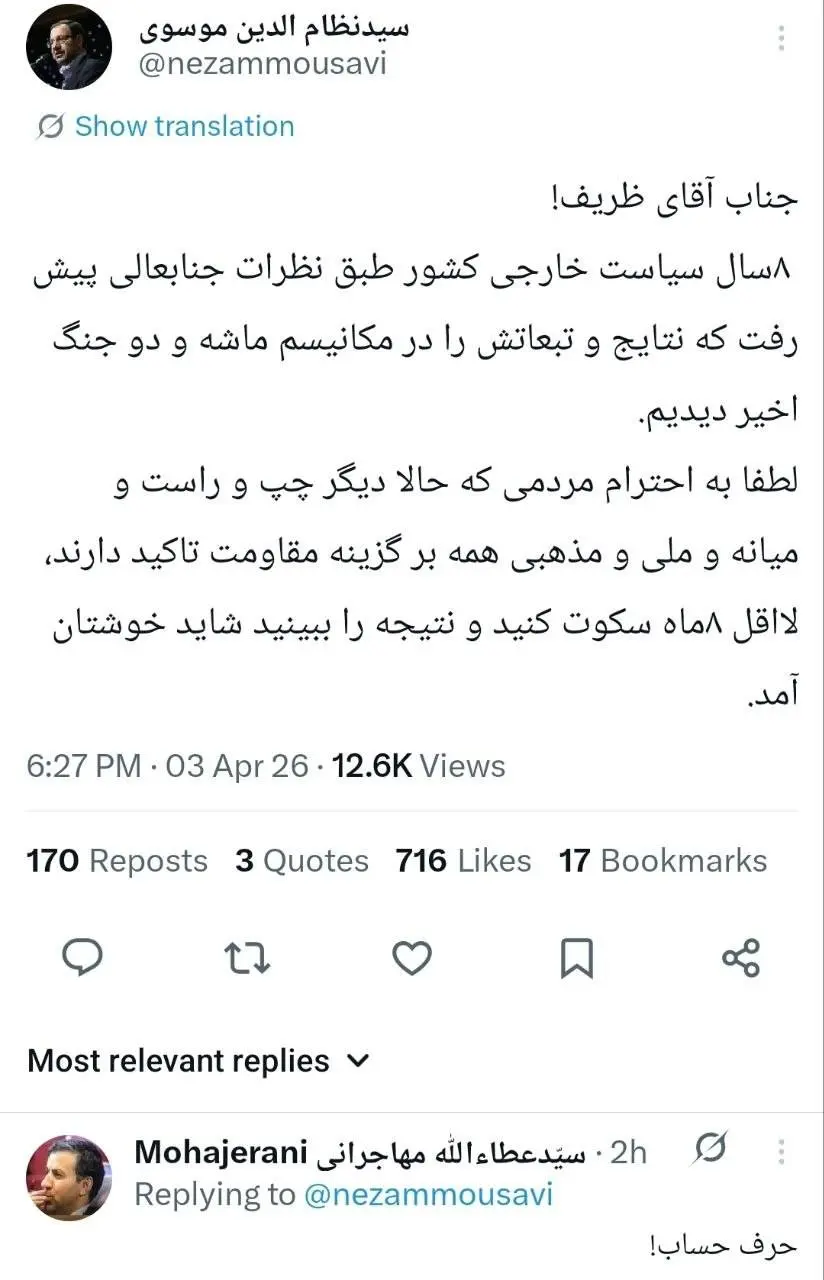Reply to the tweet
The image size is (824, 1280).
83,959
